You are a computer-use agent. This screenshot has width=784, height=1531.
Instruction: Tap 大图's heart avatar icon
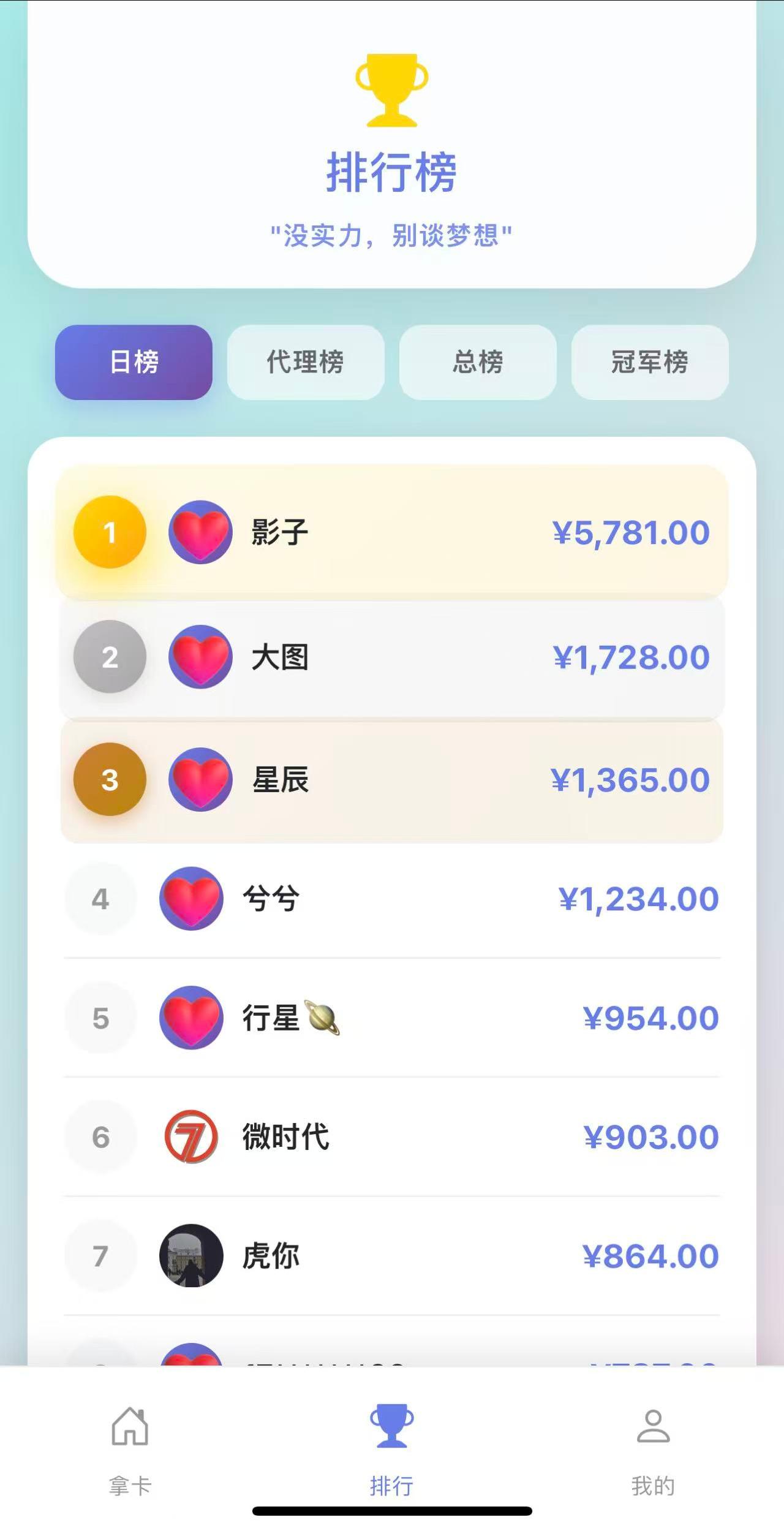(x=199, y=657)
